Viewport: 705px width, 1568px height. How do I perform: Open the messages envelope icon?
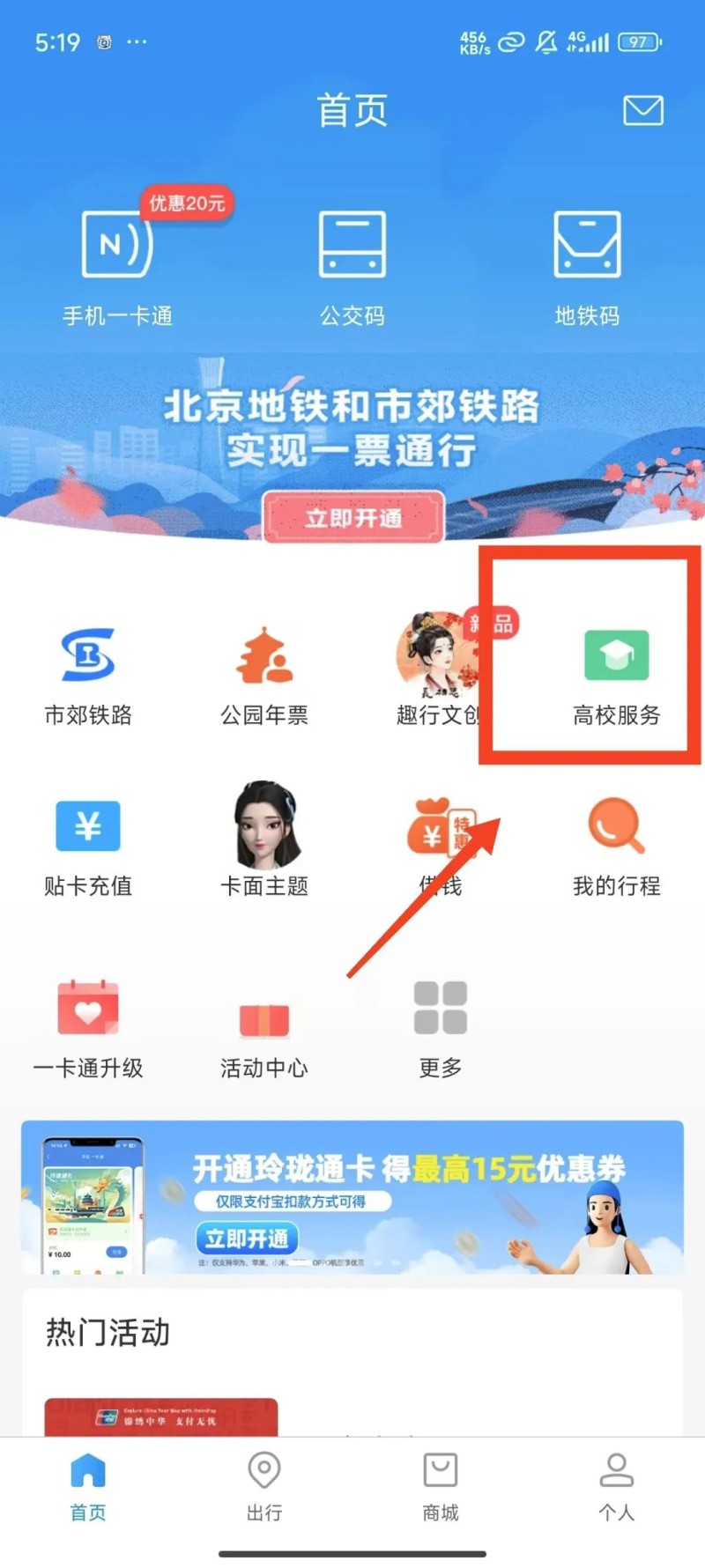click(642, 111)
